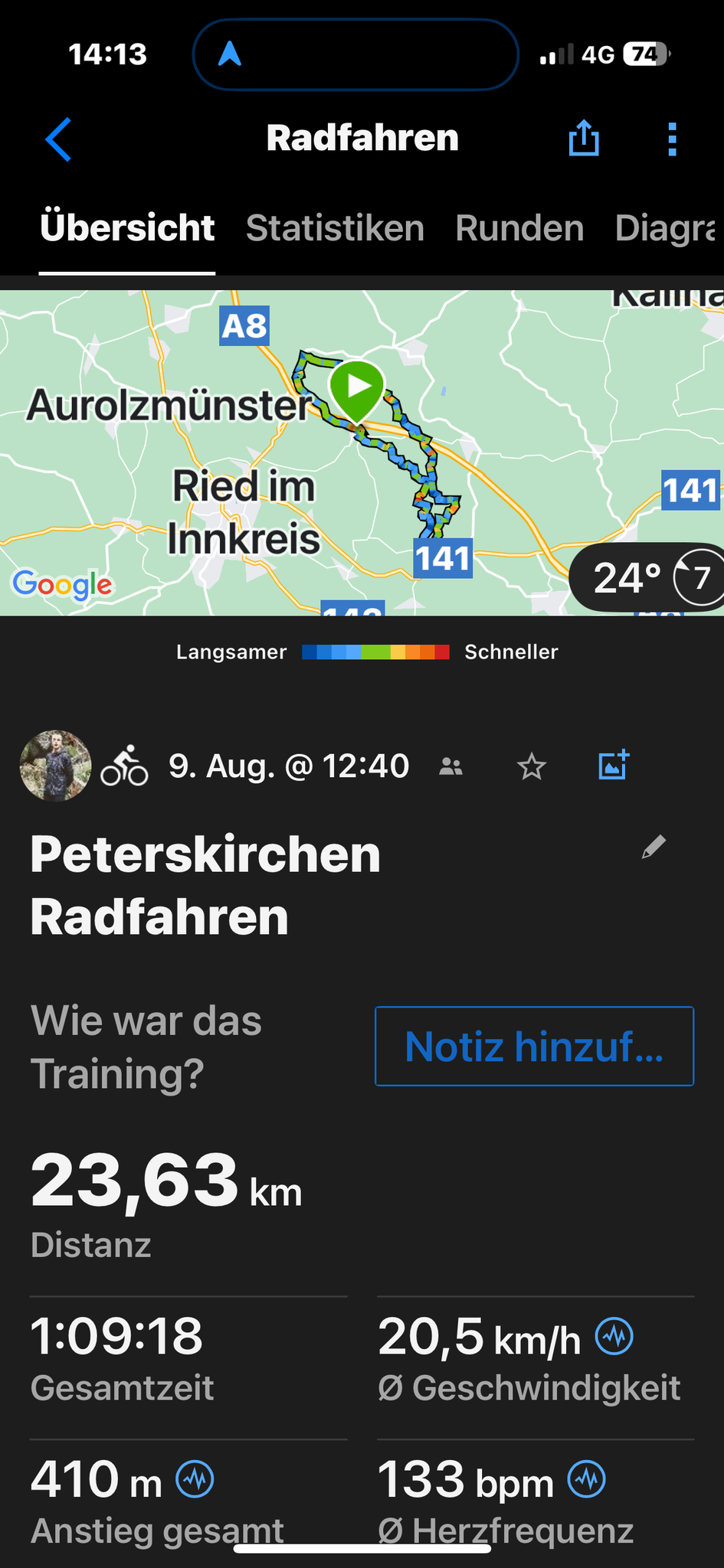Open insights icon next to average speed

[614, 1336]
